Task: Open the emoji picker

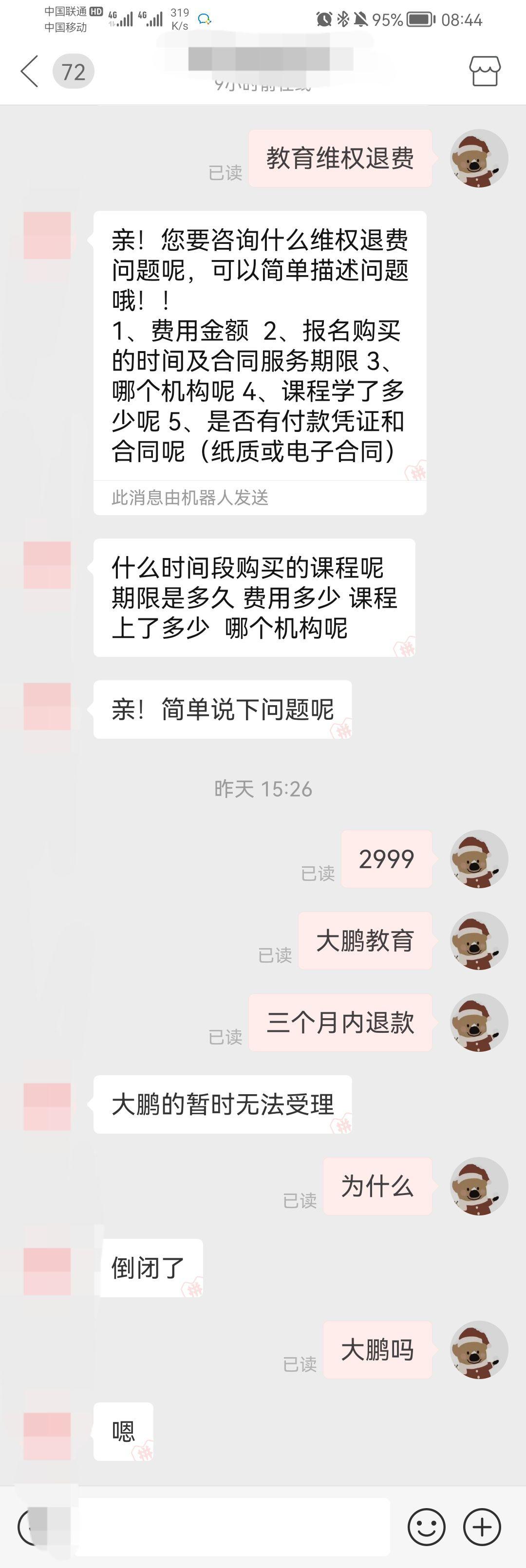Action: pyautogui.click(x=426, y=1527)
